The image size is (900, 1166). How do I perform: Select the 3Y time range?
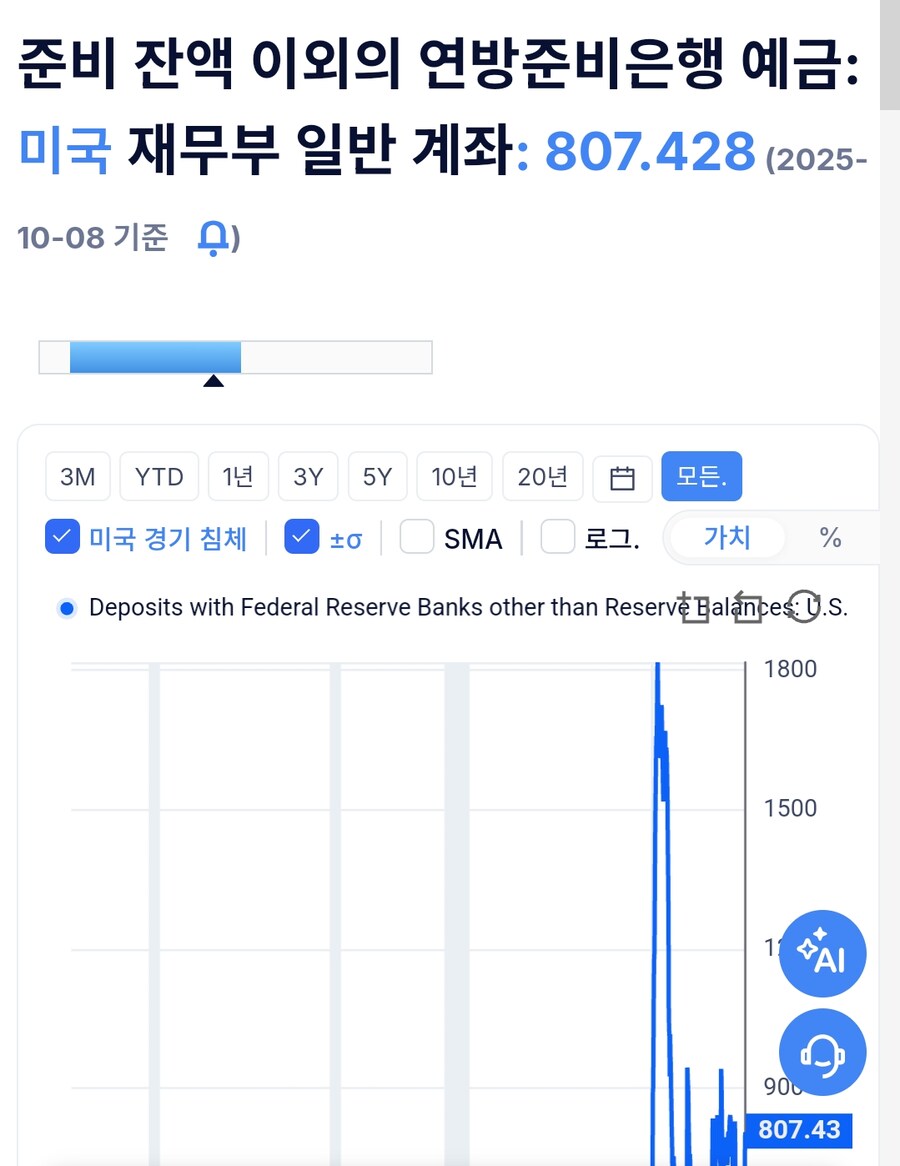tap(308, 477)
